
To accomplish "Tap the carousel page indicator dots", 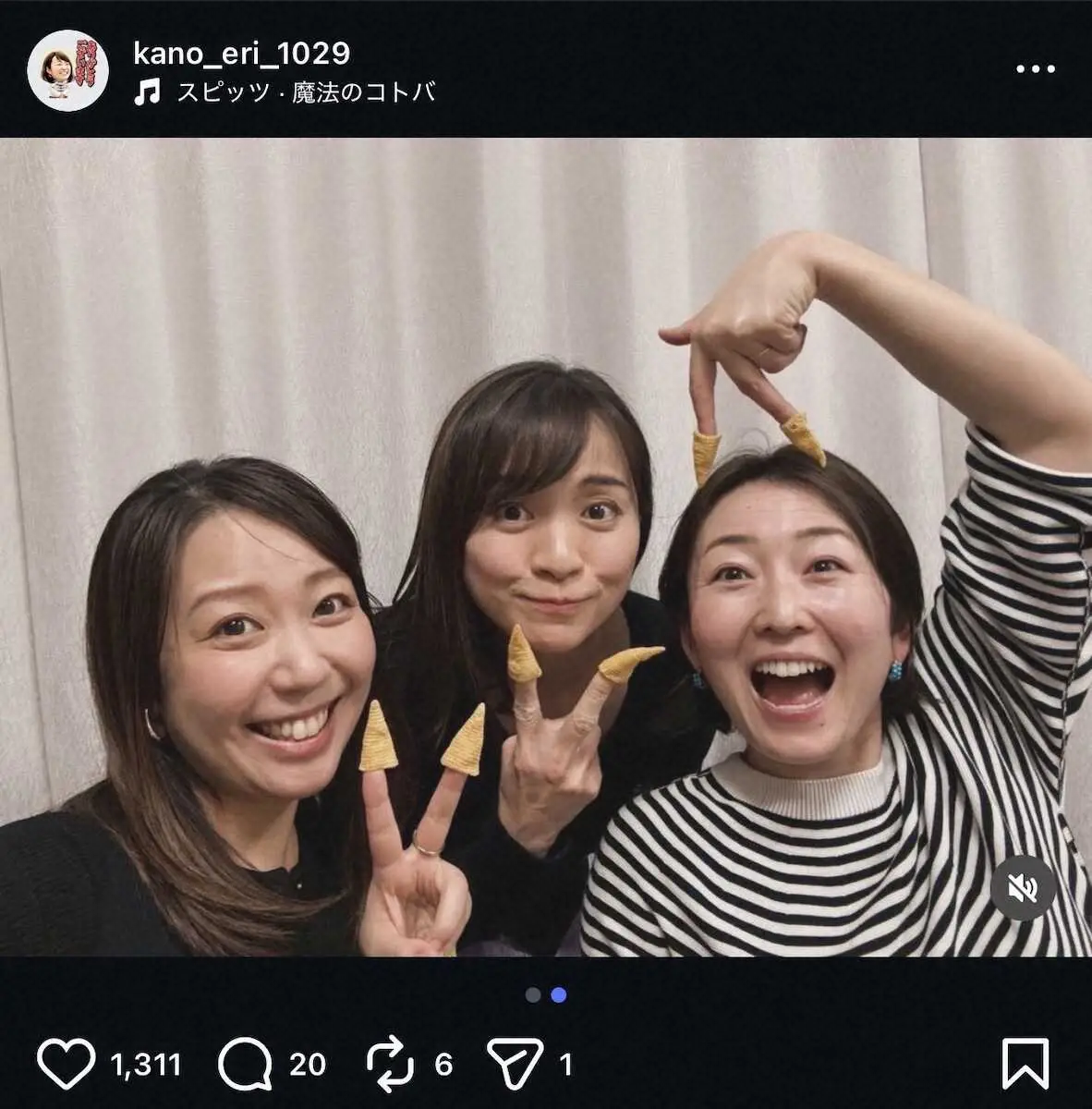I will 545,995.
